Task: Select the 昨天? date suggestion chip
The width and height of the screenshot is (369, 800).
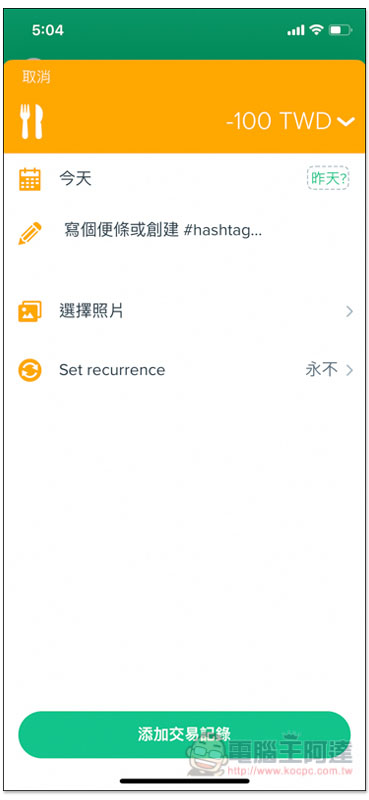Action: [x=328, y=178]
